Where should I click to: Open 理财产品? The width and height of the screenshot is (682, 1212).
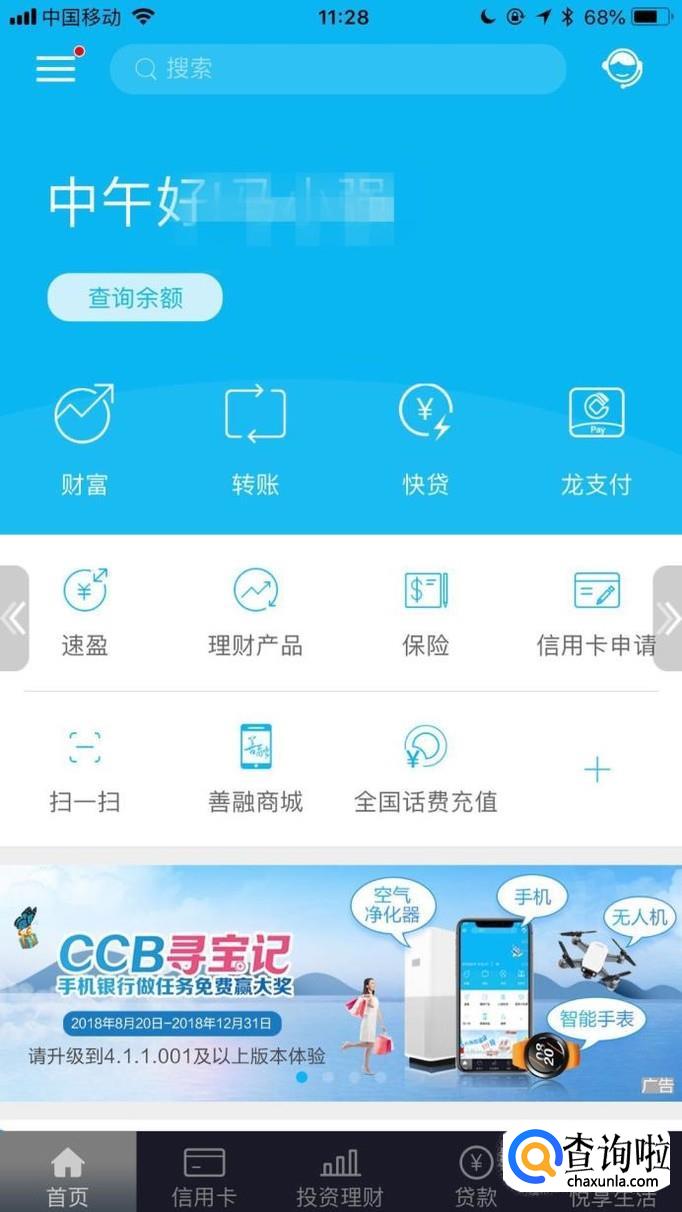pos(255,612)
